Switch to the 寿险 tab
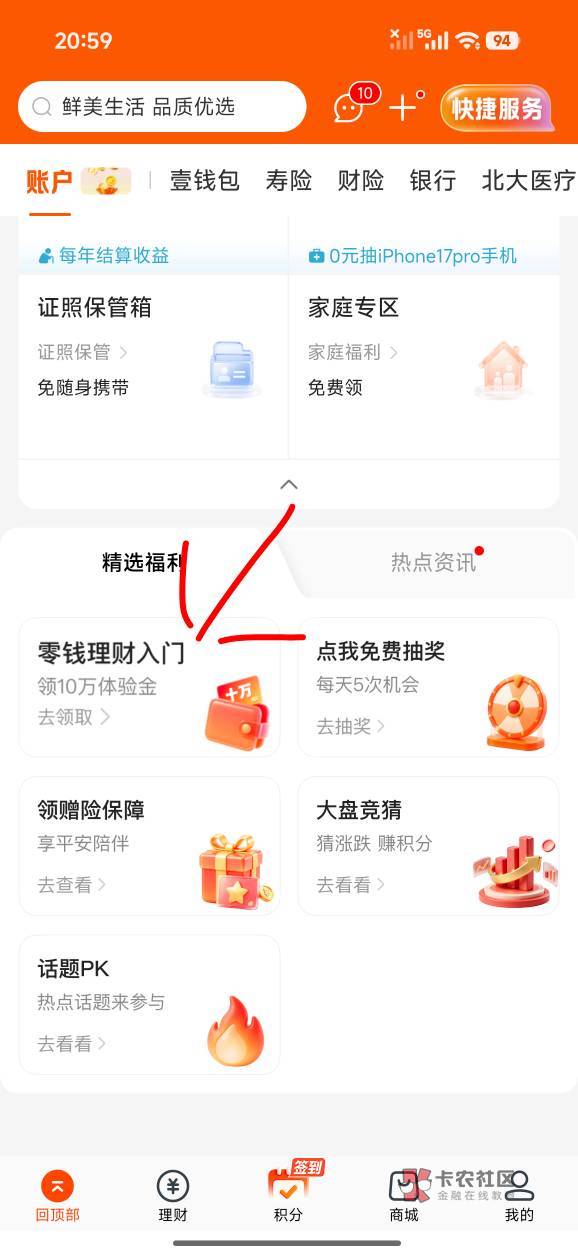578x1255 pixels. pos(289,181)
